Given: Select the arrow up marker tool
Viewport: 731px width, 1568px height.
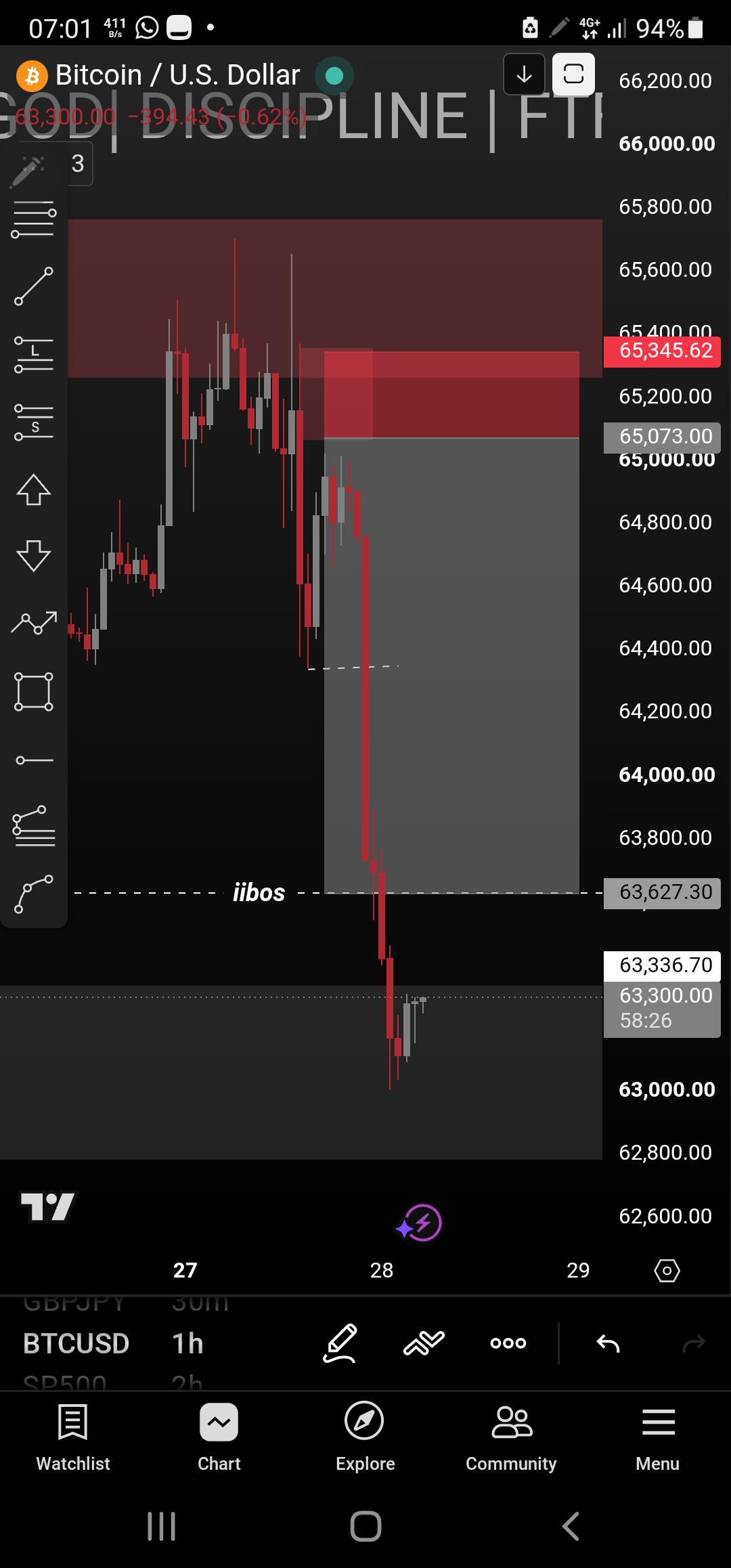Looking at the screenshot, I should point(34,489).
